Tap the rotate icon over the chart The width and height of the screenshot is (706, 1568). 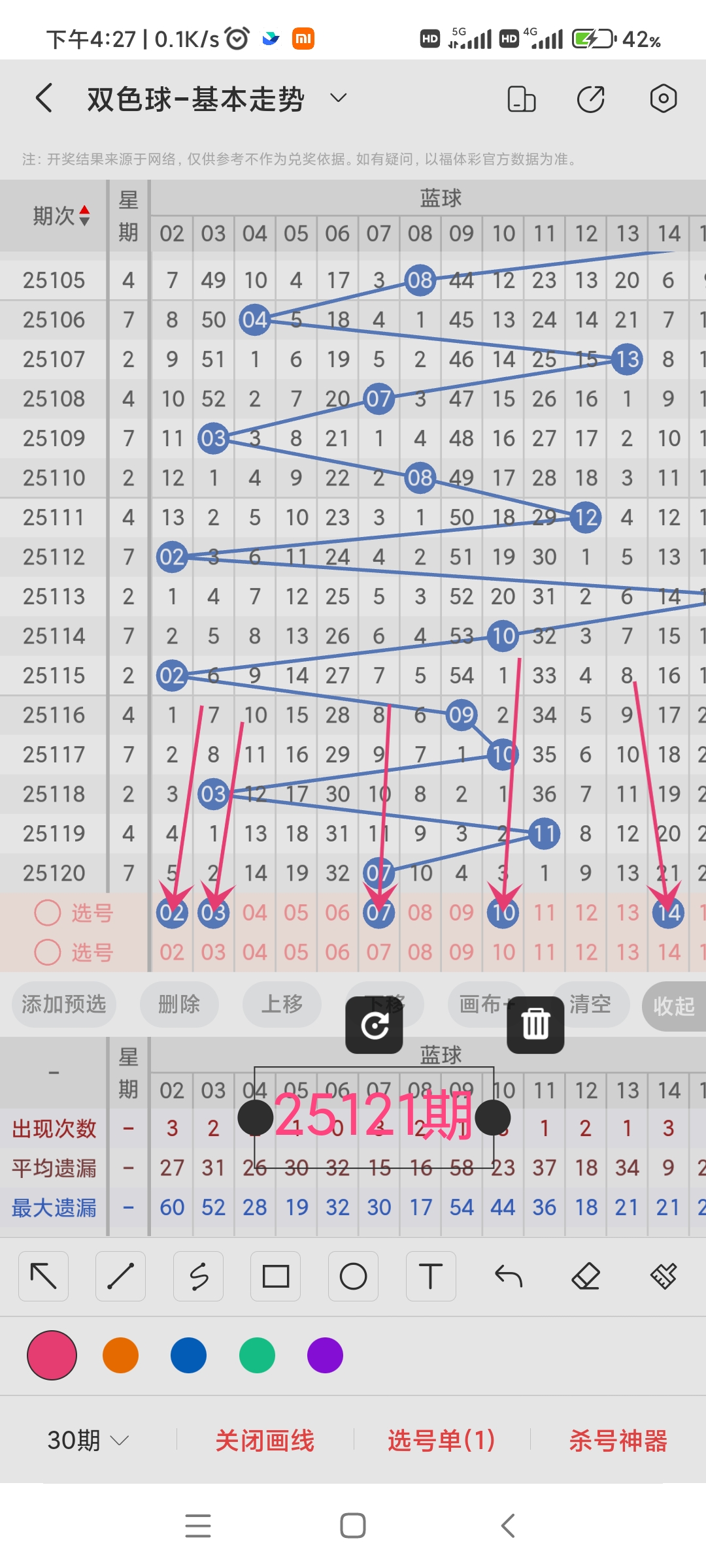point(375,1026)
